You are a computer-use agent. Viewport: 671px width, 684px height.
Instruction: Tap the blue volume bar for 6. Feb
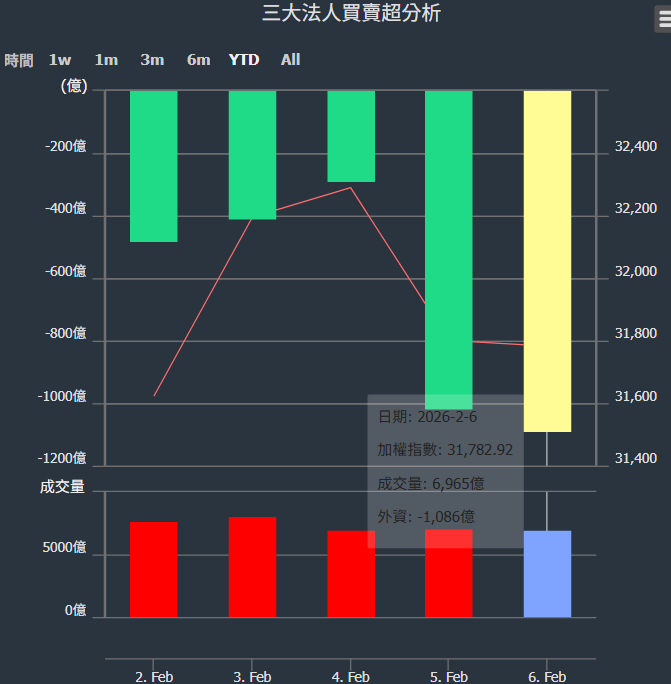[547, 574]
